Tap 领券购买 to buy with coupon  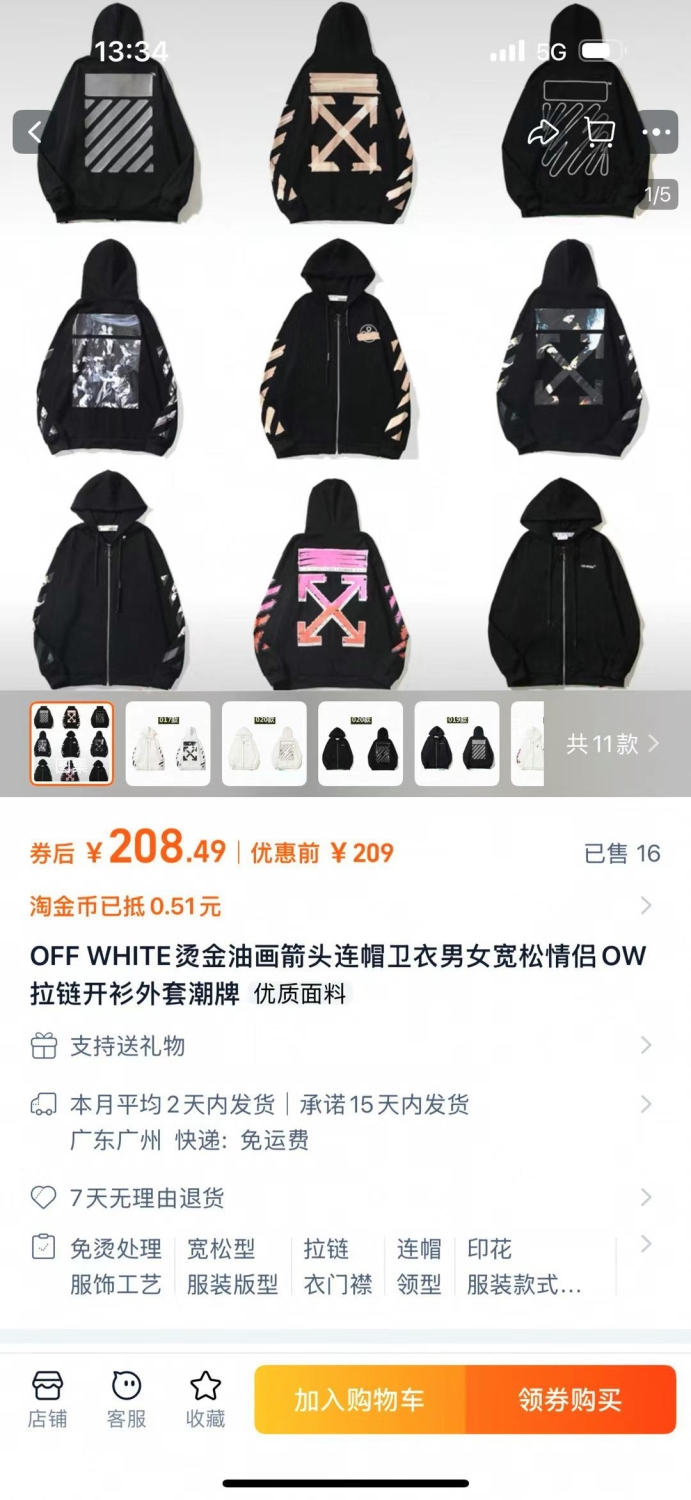coord(571,1400)
